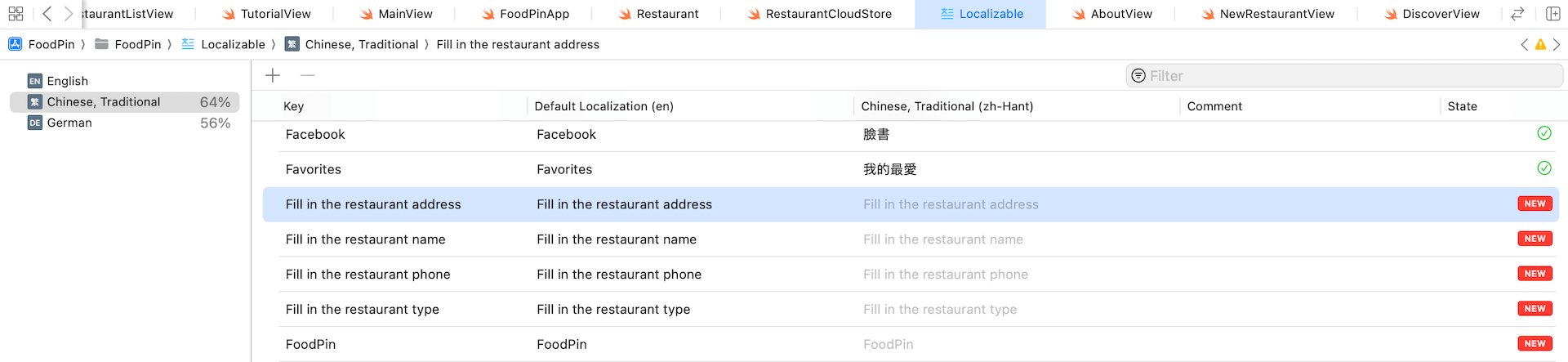Focus the Filter field
1568x362 pixels.
click(1347, 76)
